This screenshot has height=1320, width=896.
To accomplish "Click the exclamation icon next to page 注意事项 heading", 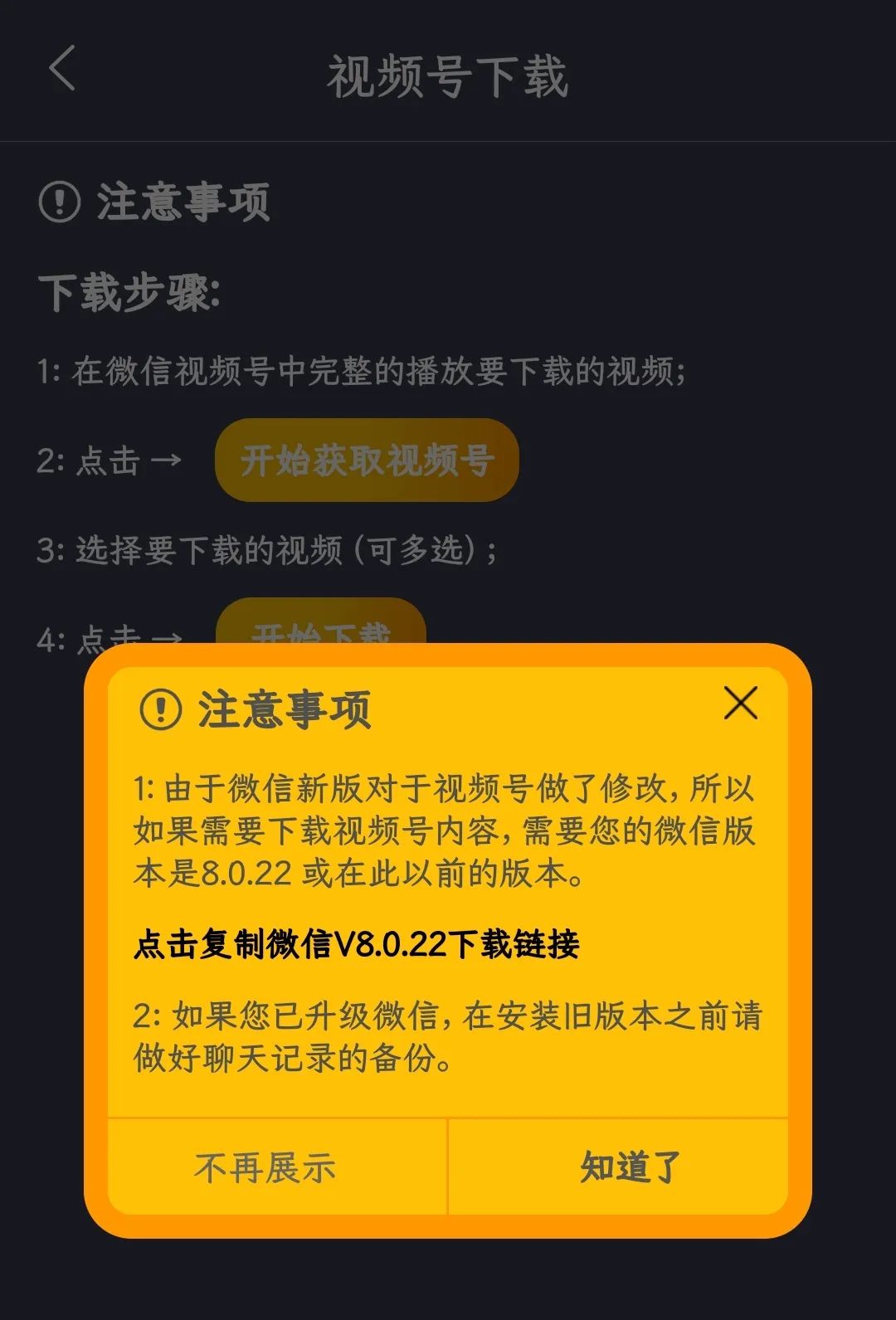I will 59,199.
